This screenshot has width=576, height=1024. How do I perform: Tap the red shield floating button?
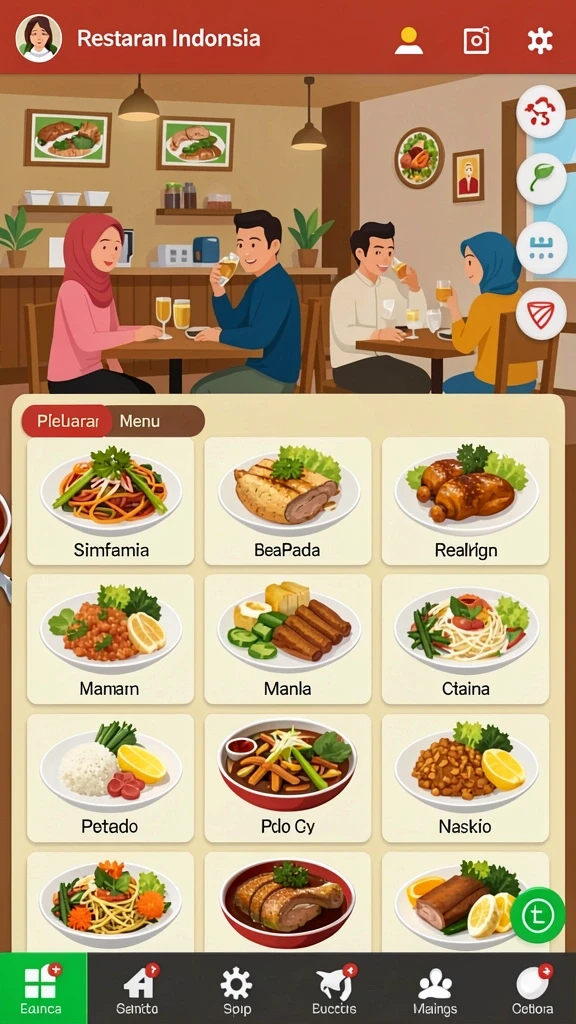[541, 314]
